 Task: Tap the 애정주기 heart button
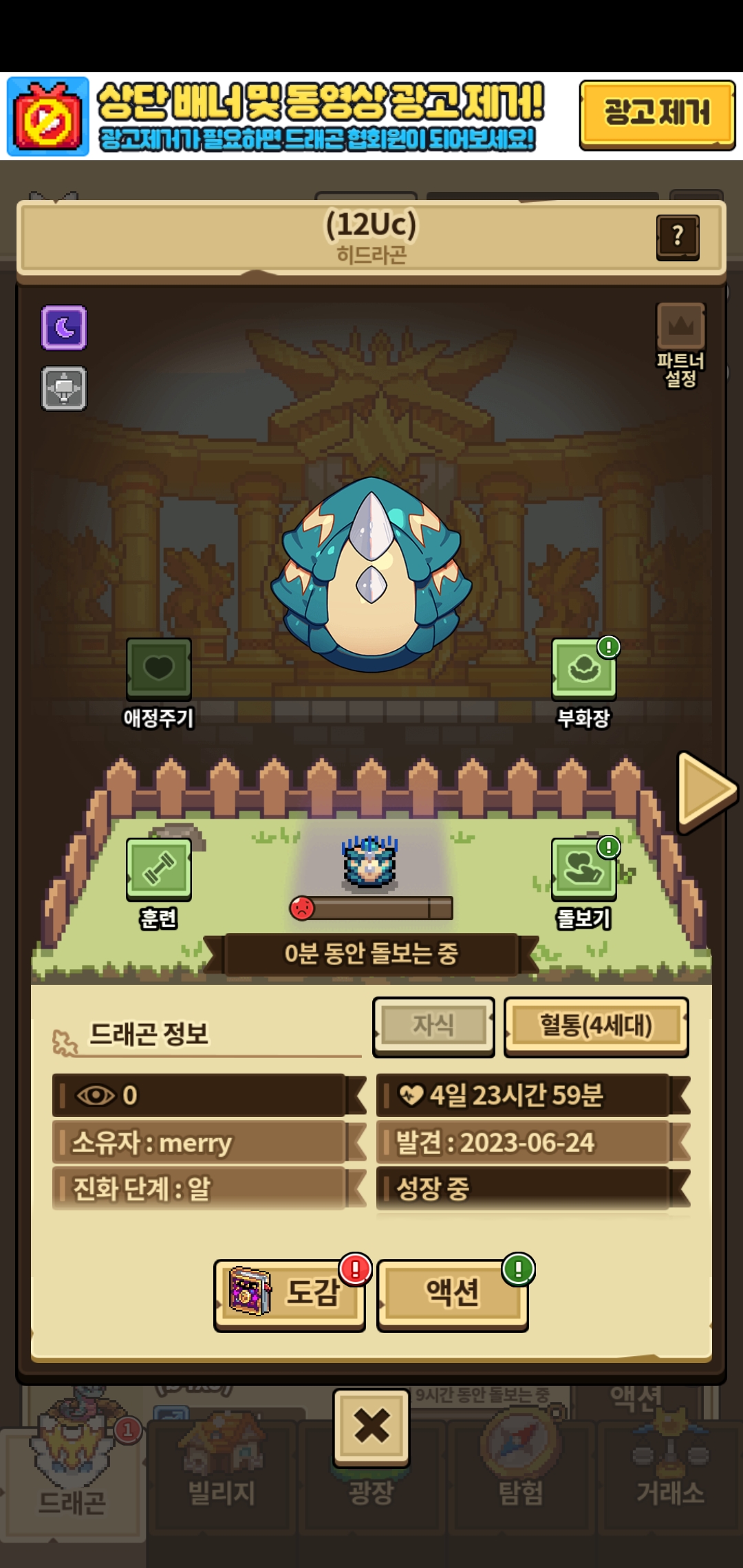pos(159,668)
